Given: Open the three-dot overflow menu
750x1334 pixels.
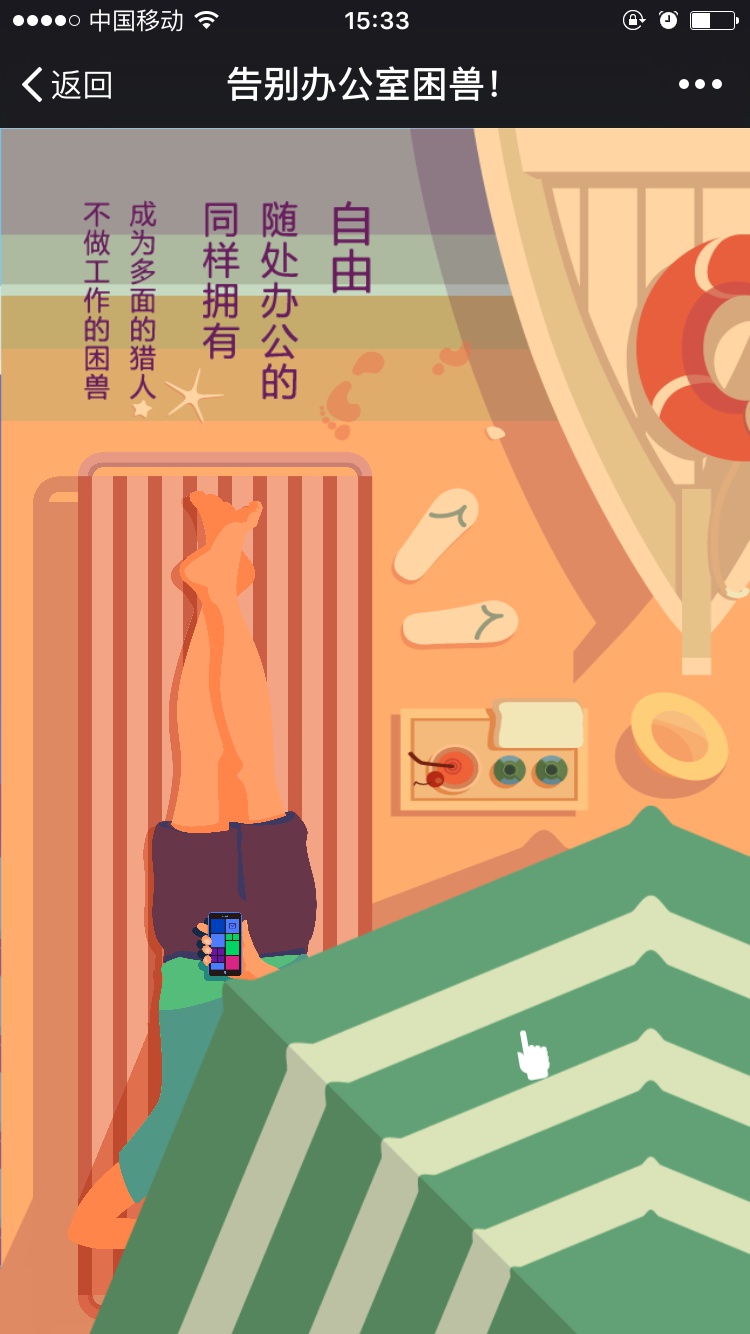Looking at the screenshot, I should (x=700, y=85).
